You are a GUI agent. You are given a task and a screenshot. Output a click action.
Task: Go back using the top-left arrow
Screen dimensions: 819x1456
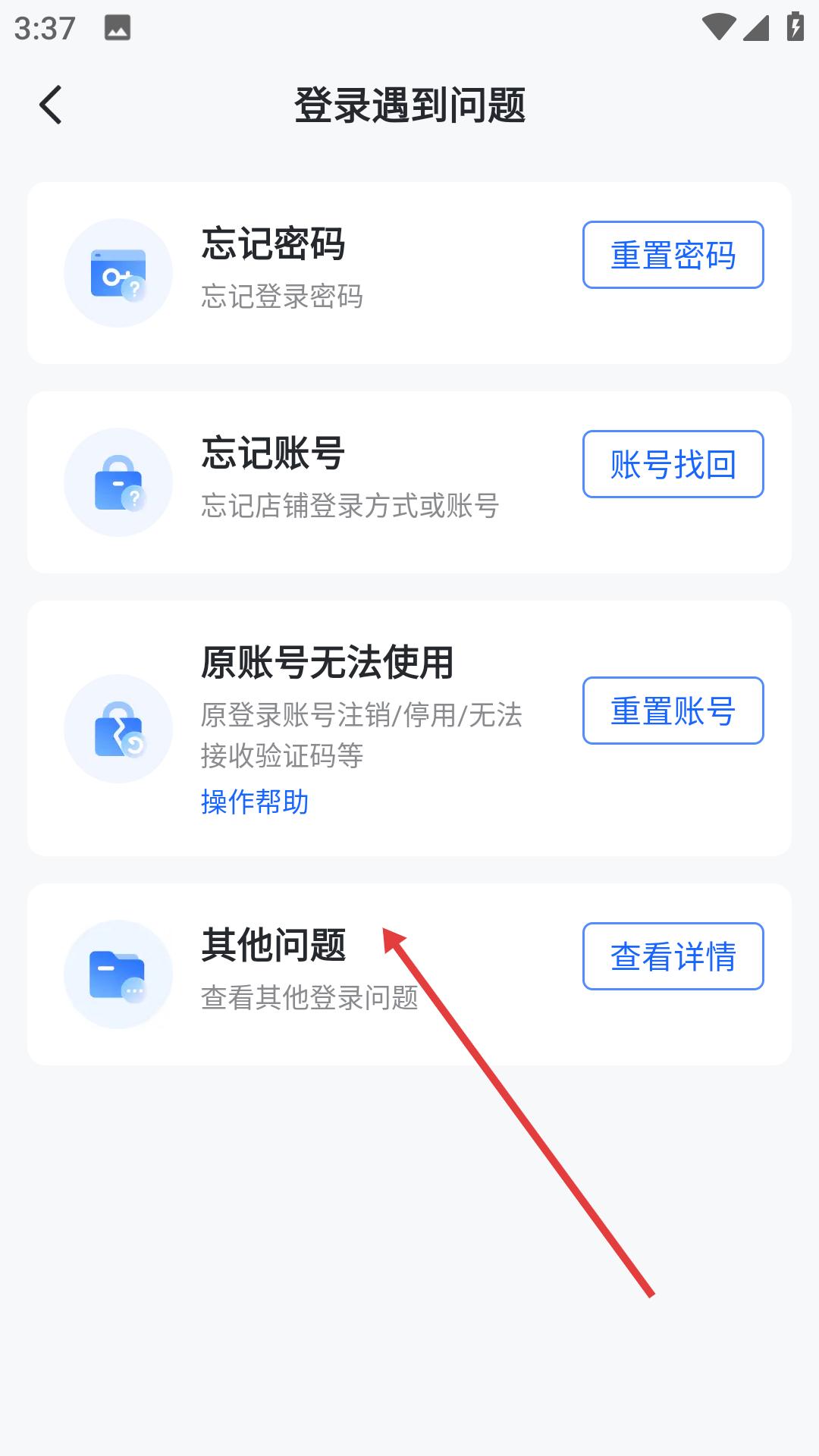pos(51,105)
